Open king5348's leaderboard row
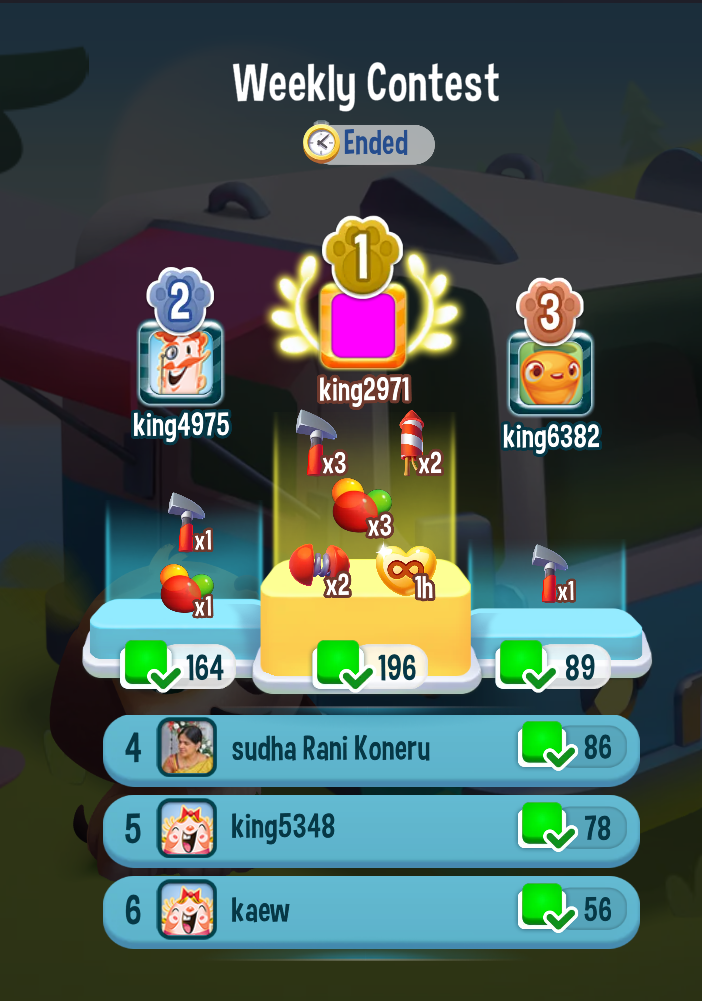 (x=370, y=829)
